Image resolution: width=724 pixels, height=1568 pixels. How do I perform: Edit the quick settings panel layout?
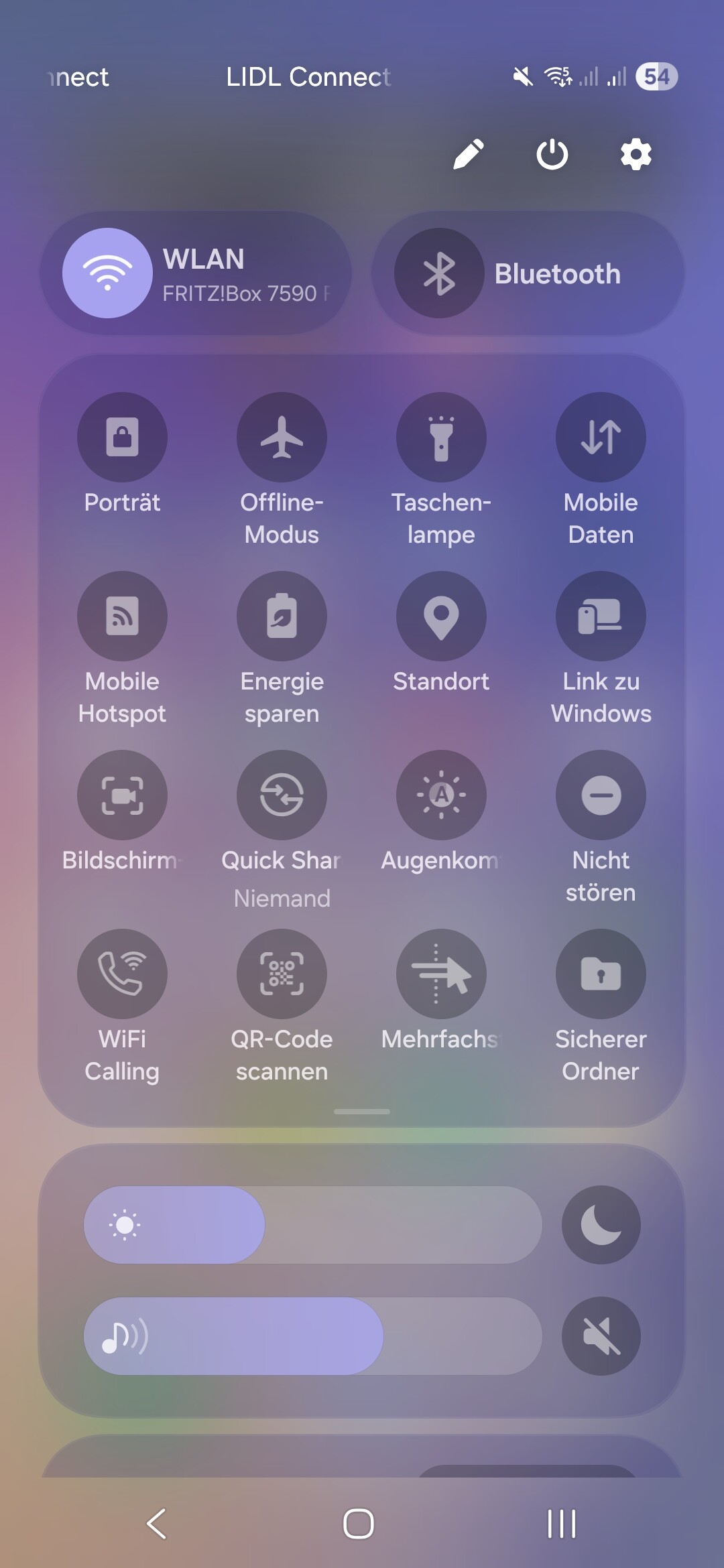coord(468,155)
